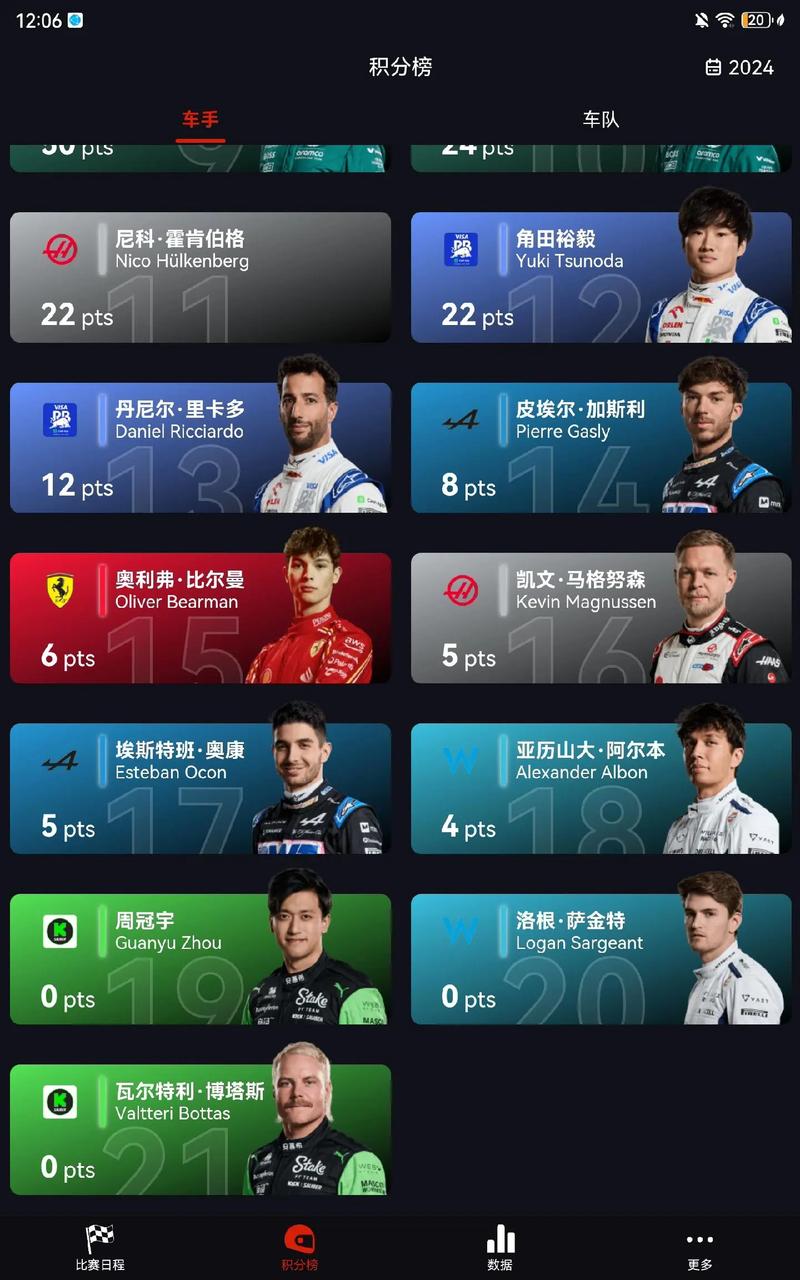Open Yuki Tsunoda's driver card
The height and width of the screenshot is (1280, 800).
[x=600, y=275]
